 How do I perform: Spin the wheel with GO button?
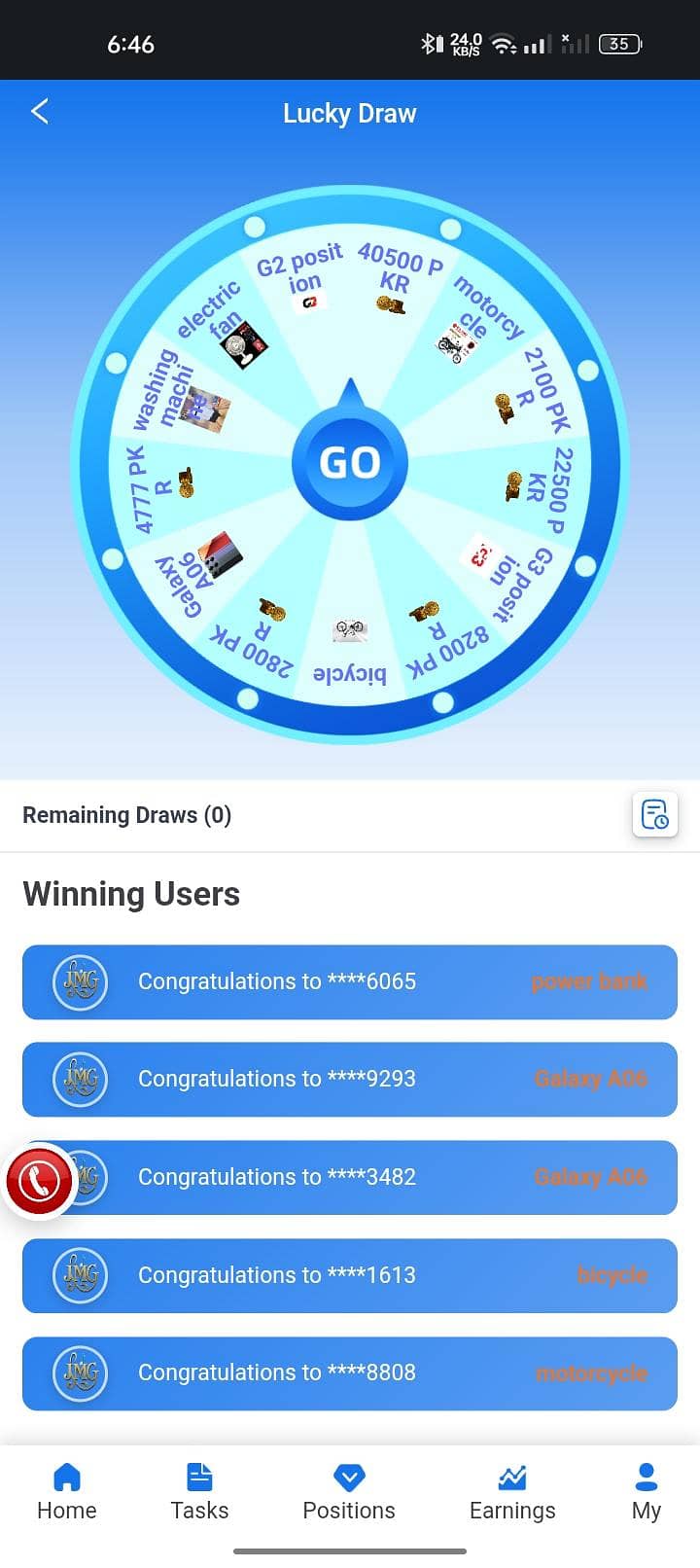pos(350,463)
